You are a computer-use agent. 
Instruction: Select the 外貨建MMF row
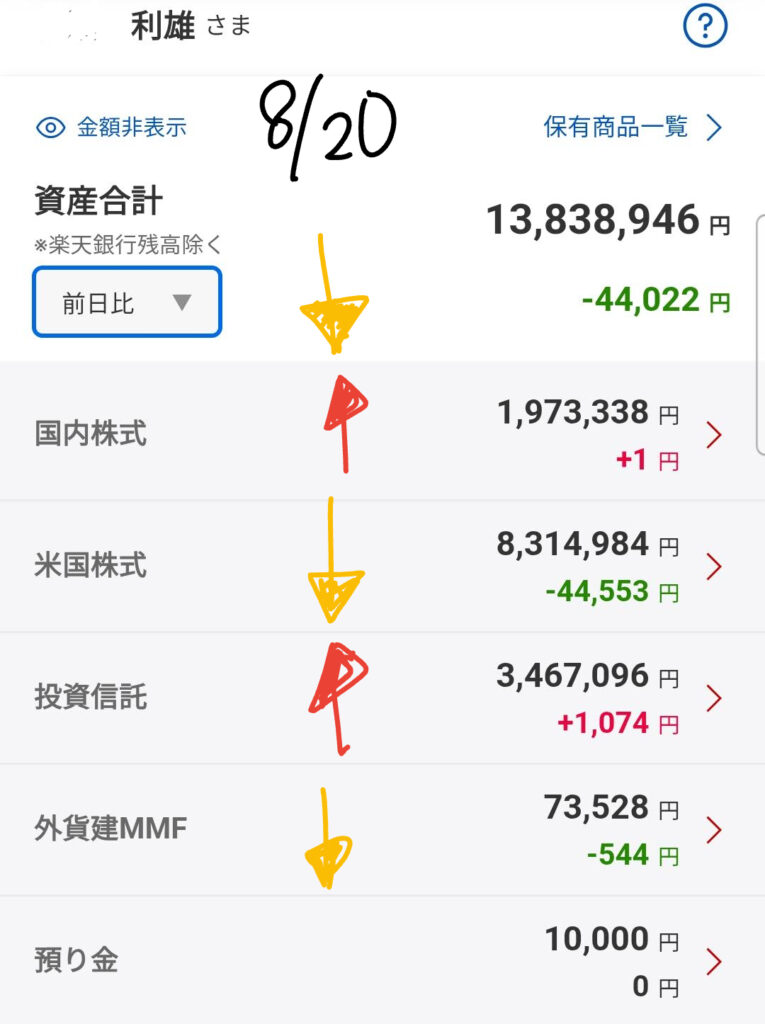click(382, 829)
